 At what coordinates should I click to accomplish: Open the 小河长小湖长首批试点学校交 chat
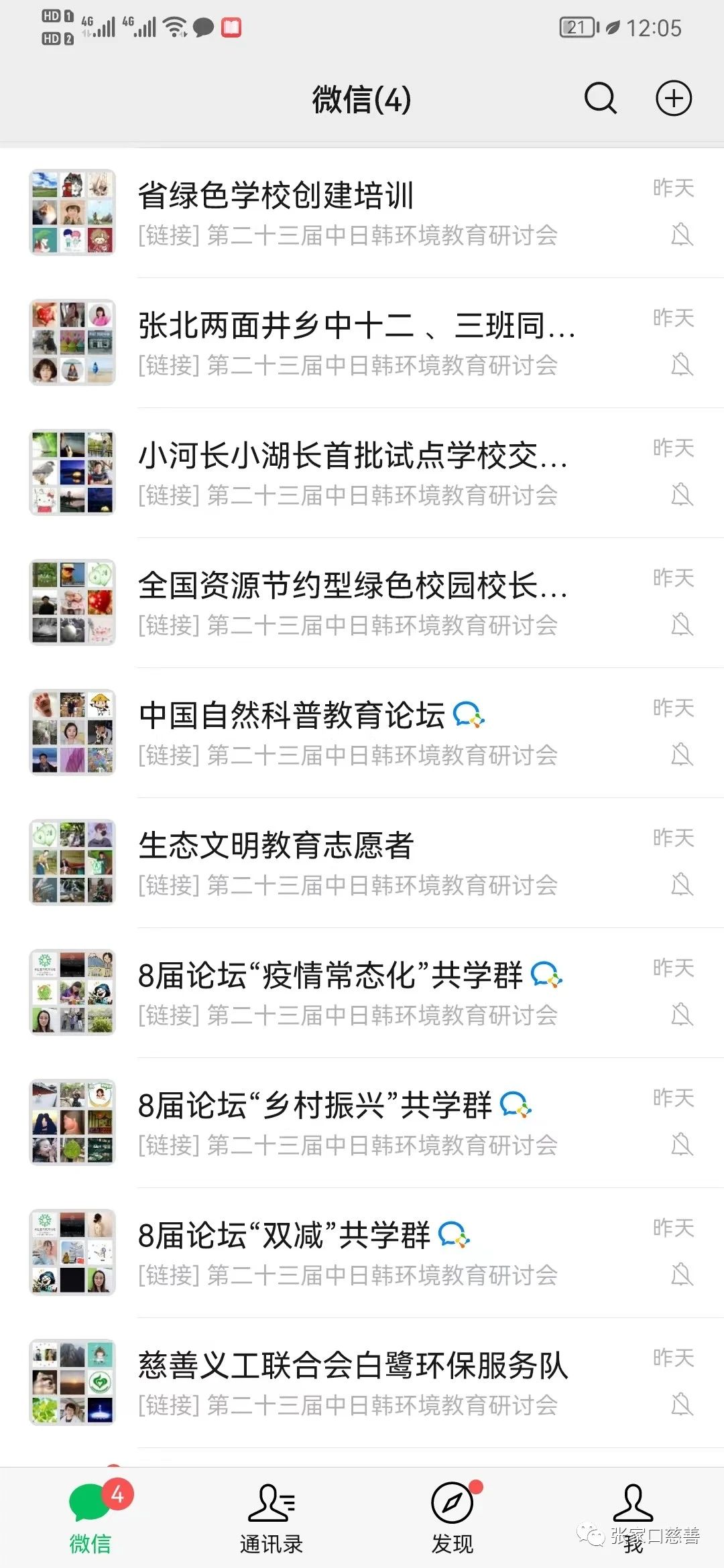pos(362,472)
